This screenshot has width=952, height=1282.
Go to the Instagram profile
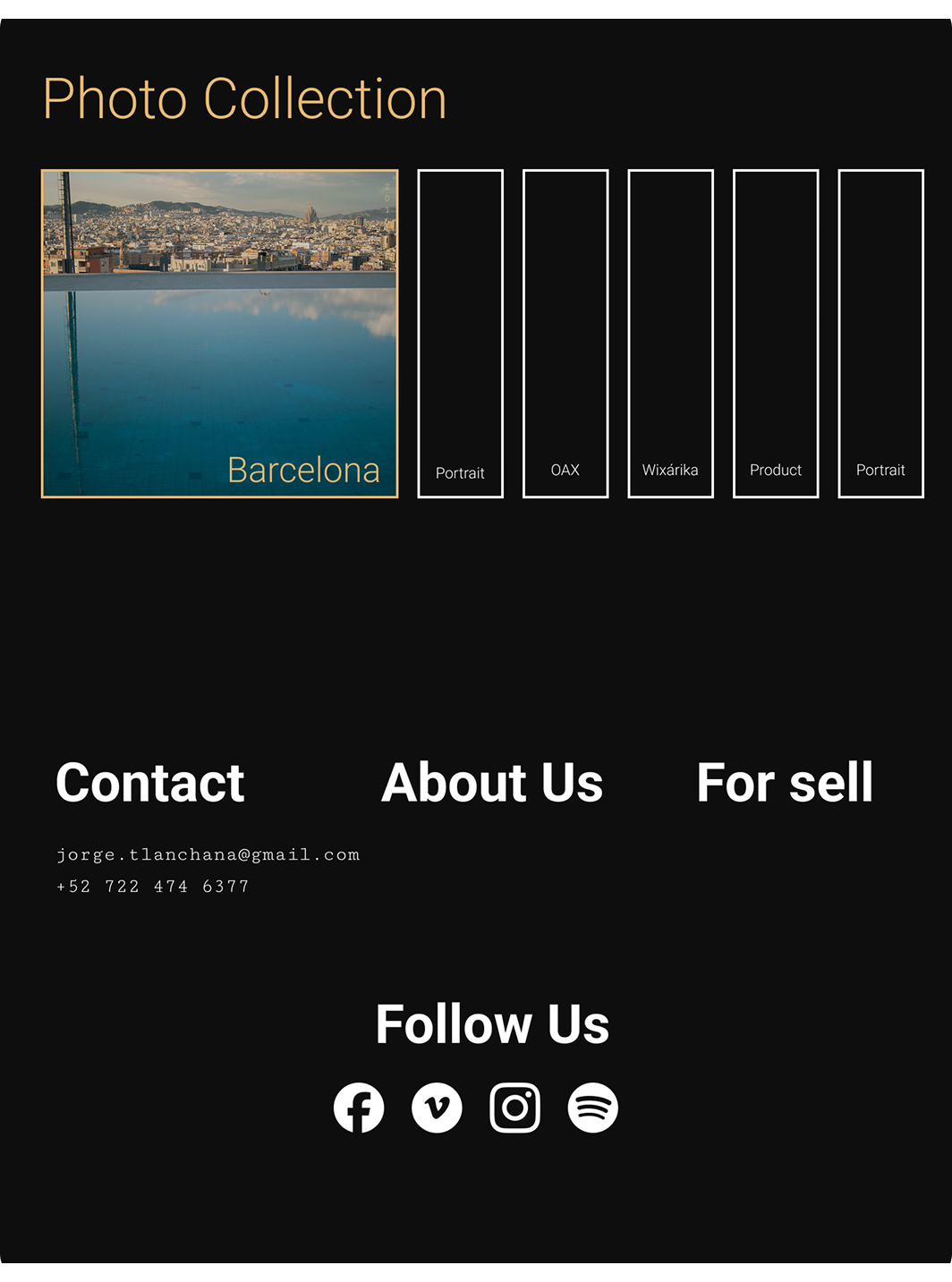click(514, 1108)
